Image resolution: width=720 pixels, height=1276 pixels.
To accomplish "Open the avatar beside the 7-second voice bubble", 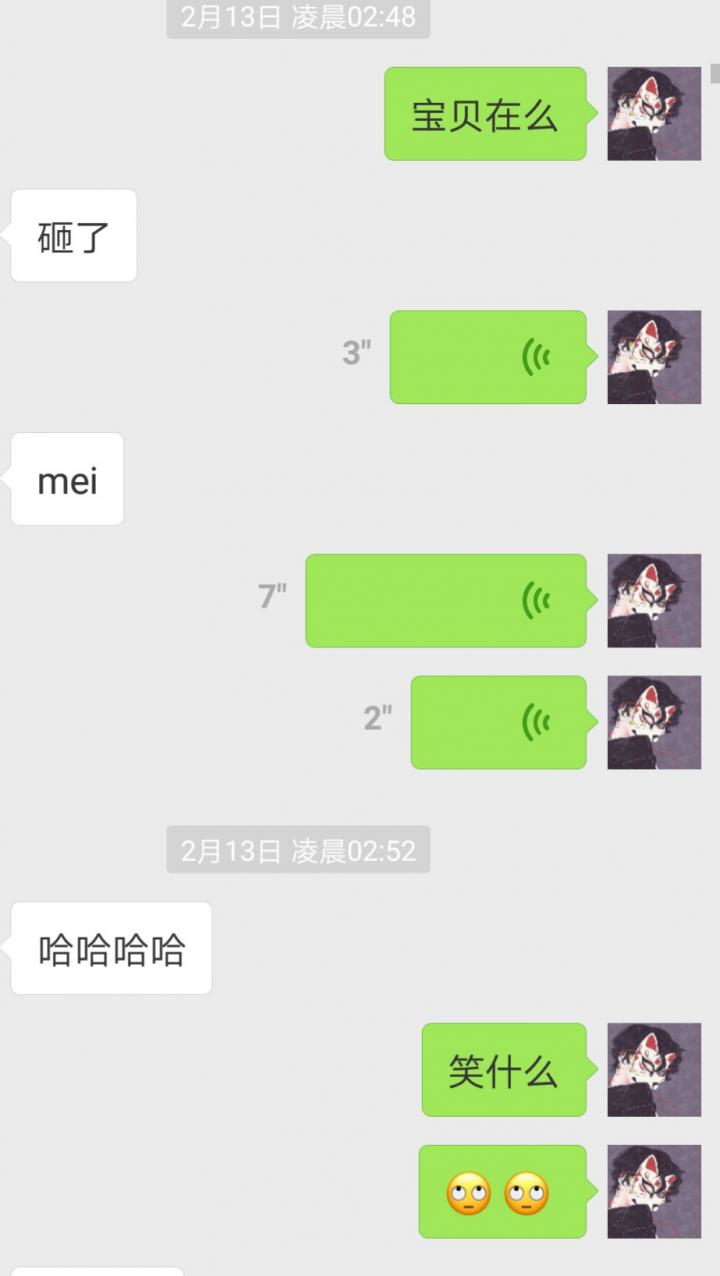I will pos(653,601).
